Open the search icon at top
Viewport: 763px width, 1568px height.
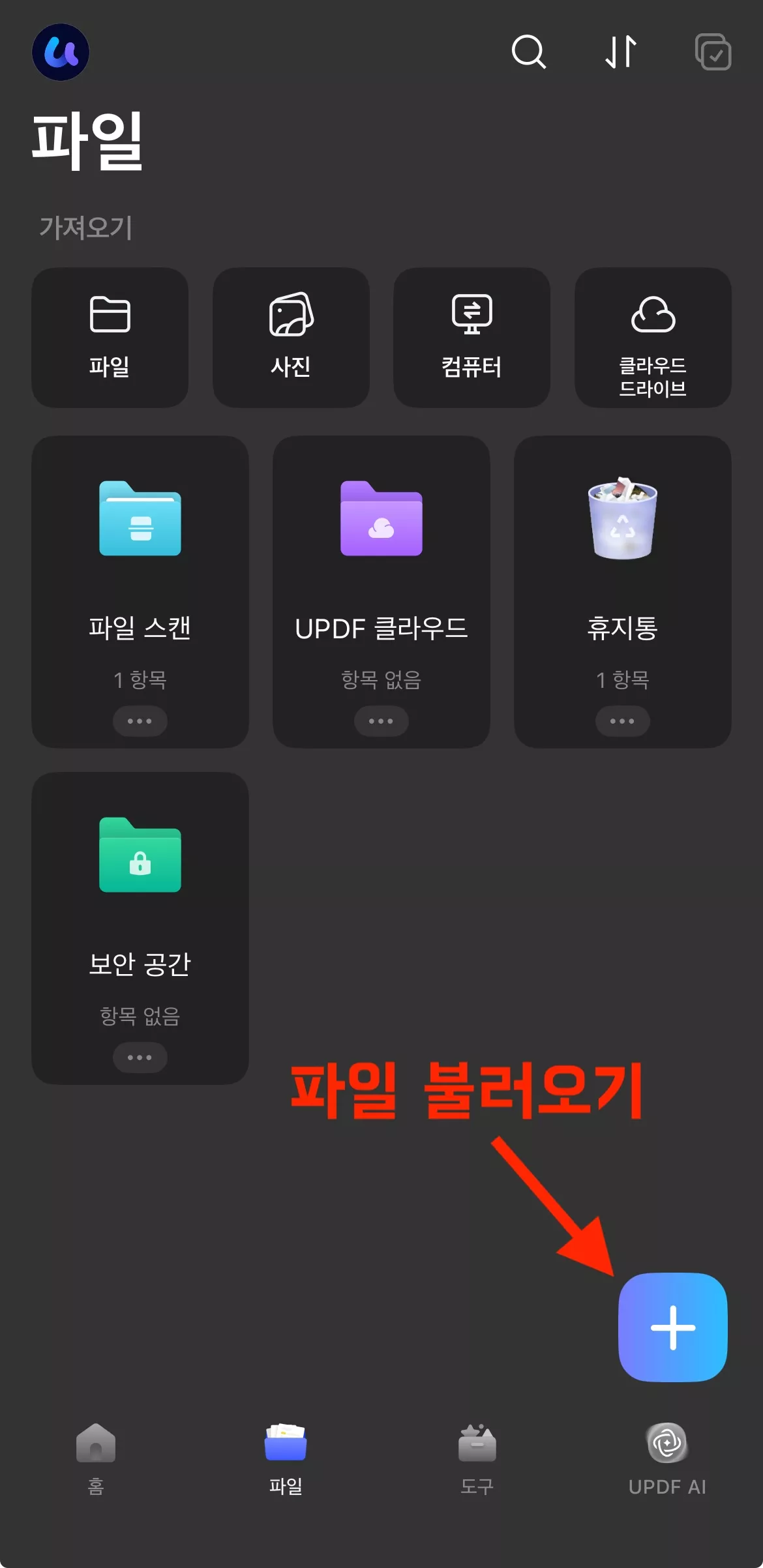click(530, 52)
